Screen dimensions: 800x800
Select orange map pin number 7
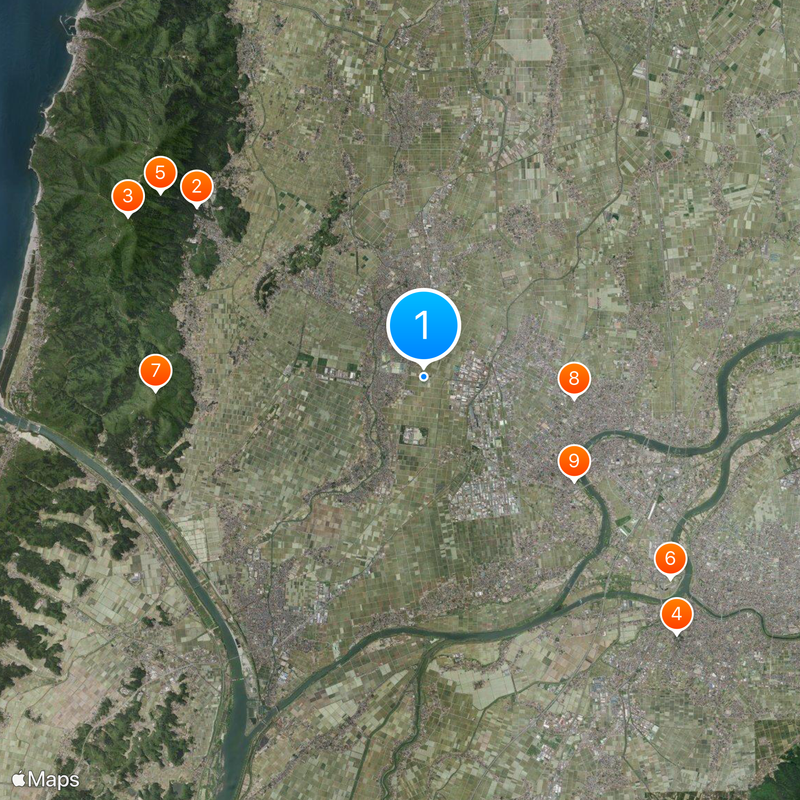coord(155,371)
